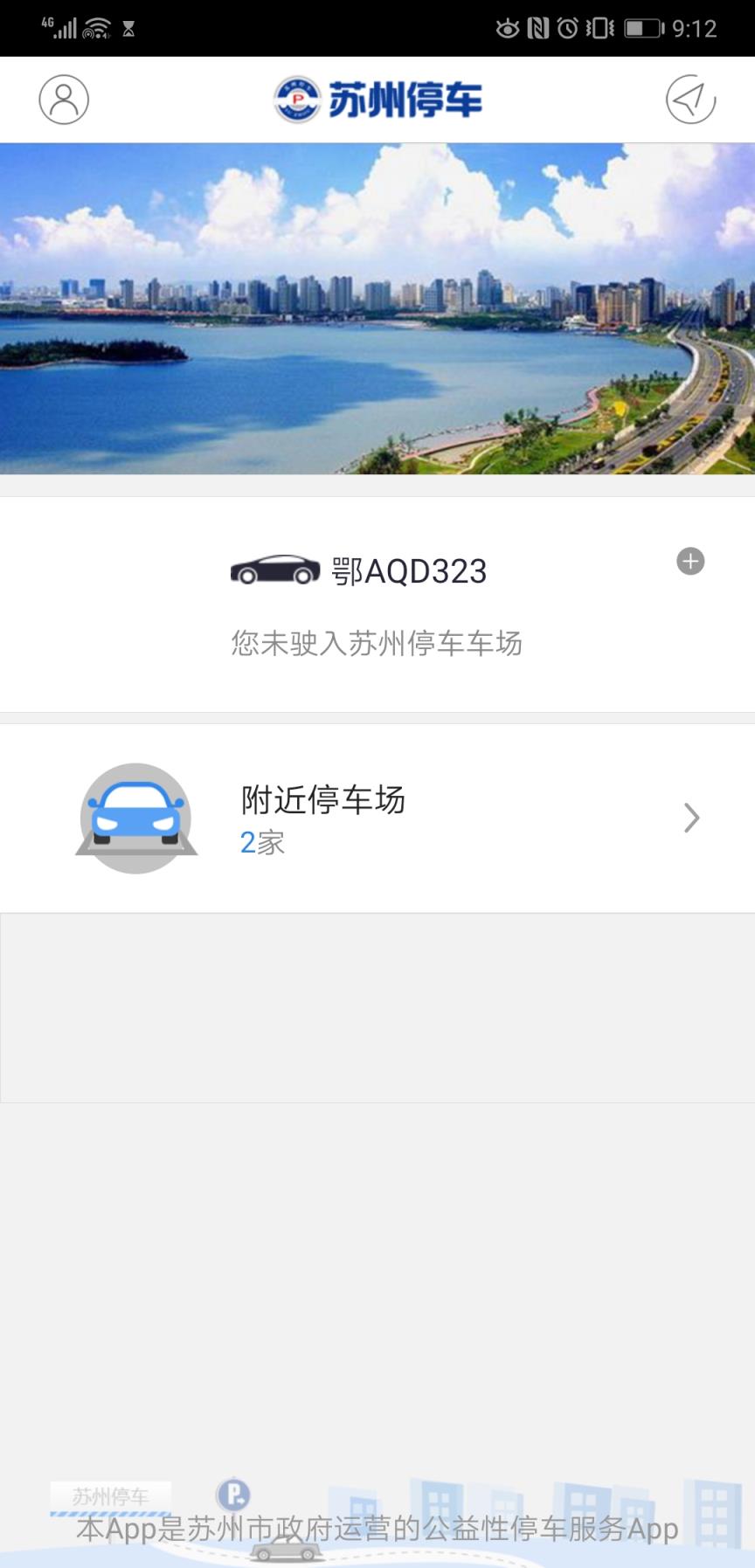
Task: Tap the battery indicator in the status bar
Action: pos(643,26)
